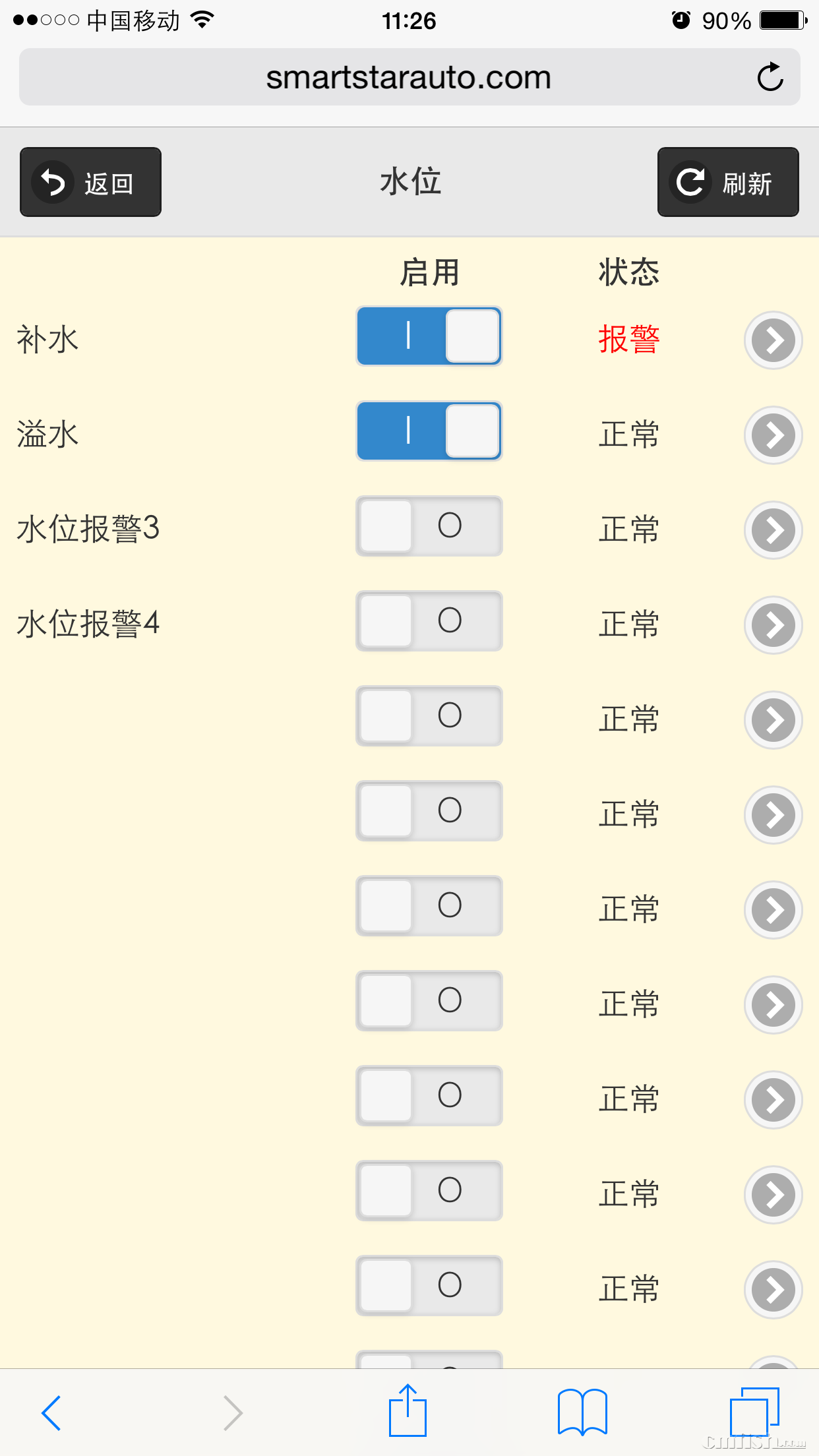Viewport: 819px width, 1456px height.
Task: Show open Safari tabs
Action: pyautogui.click(x=754, y=1412)
